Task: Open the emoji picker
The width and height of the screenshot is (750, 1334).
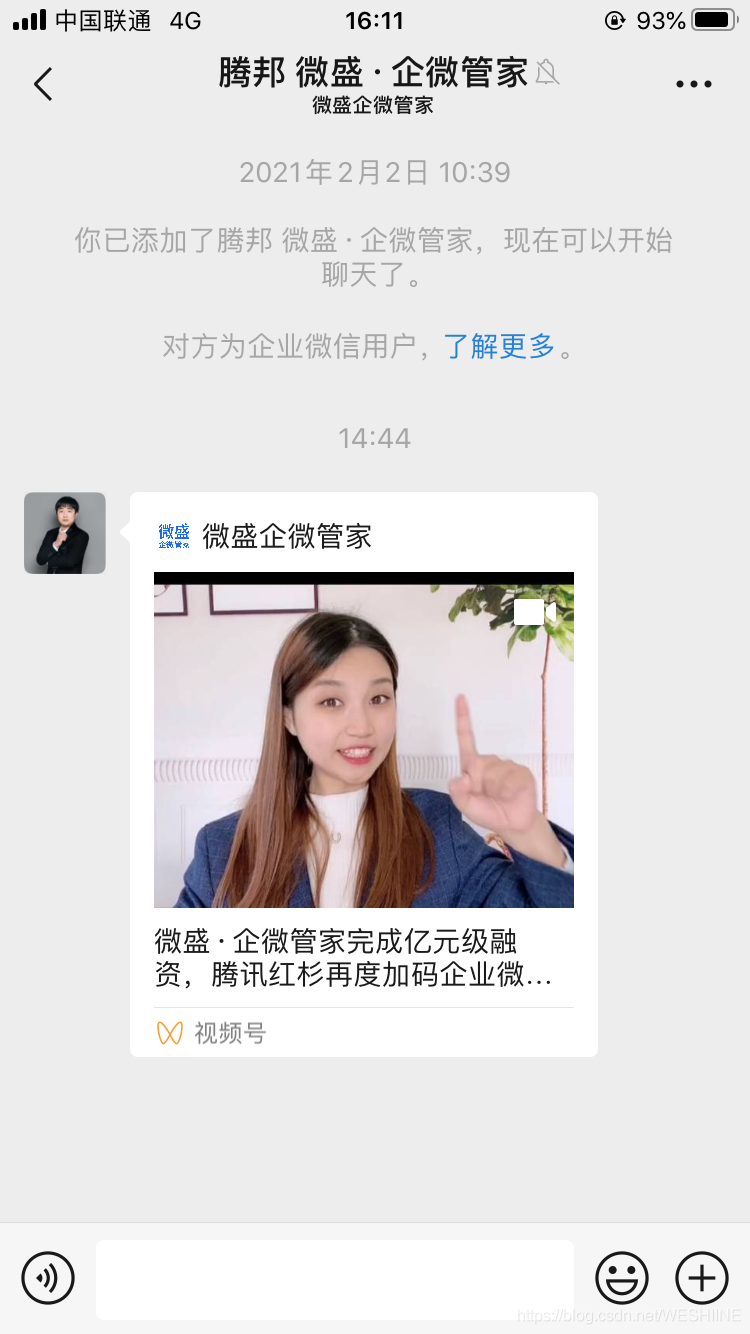Action: pos(622,1278)
